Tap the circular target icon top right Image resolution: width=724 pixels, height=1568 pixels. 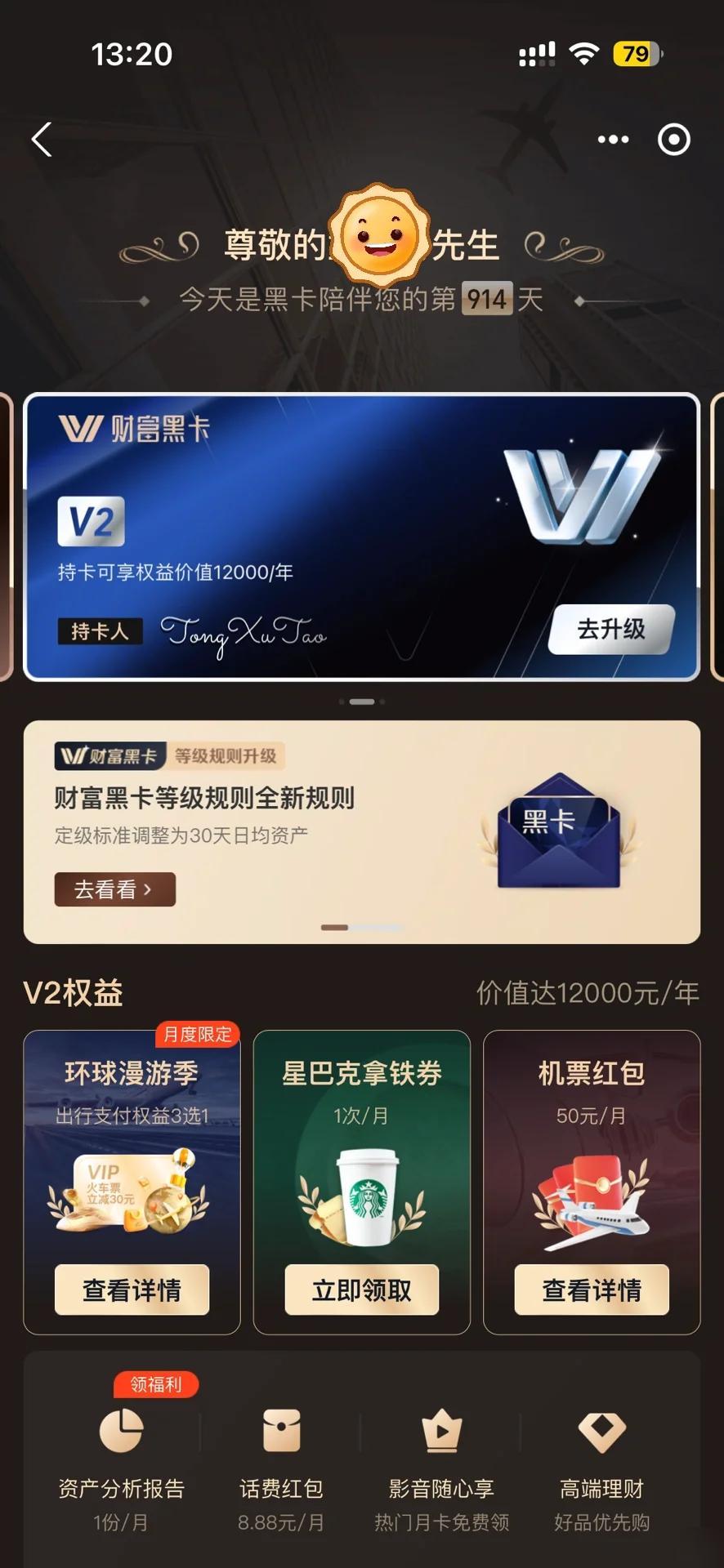(x=673, y=140)
